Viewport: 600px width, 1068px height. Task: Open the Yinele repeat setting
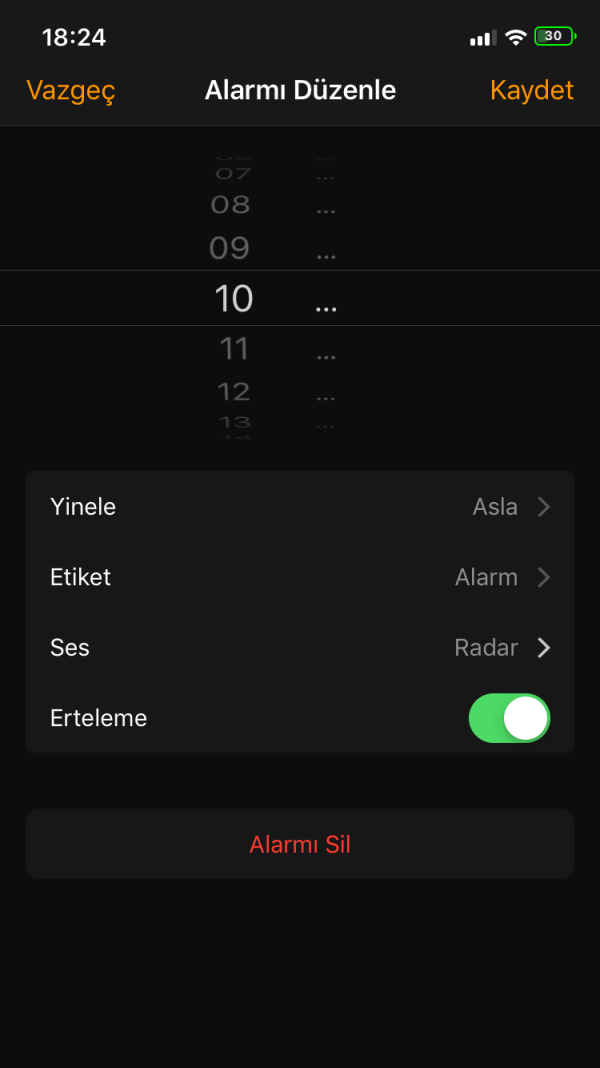pos(300,507)
